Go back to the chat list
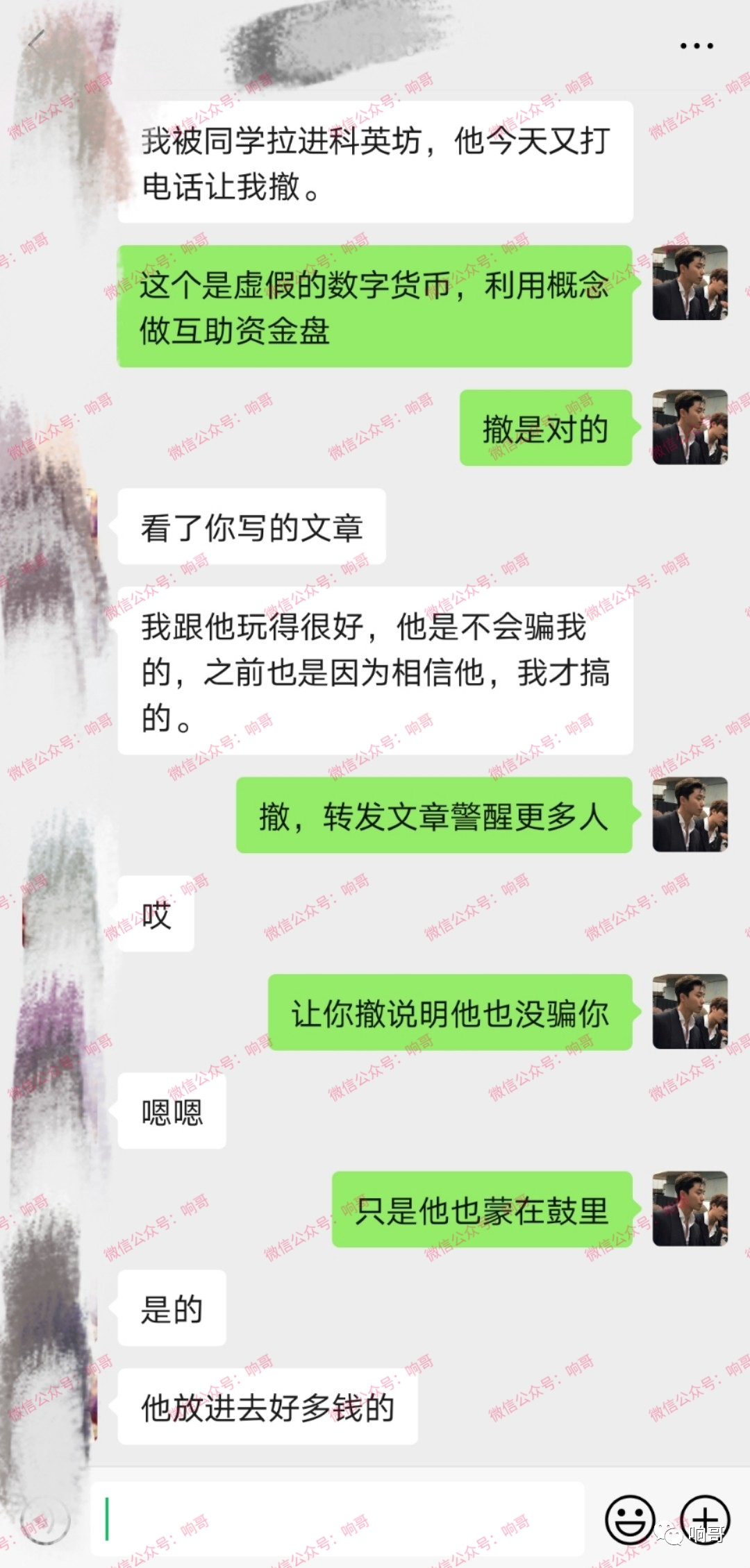 [x=36, y=43]
